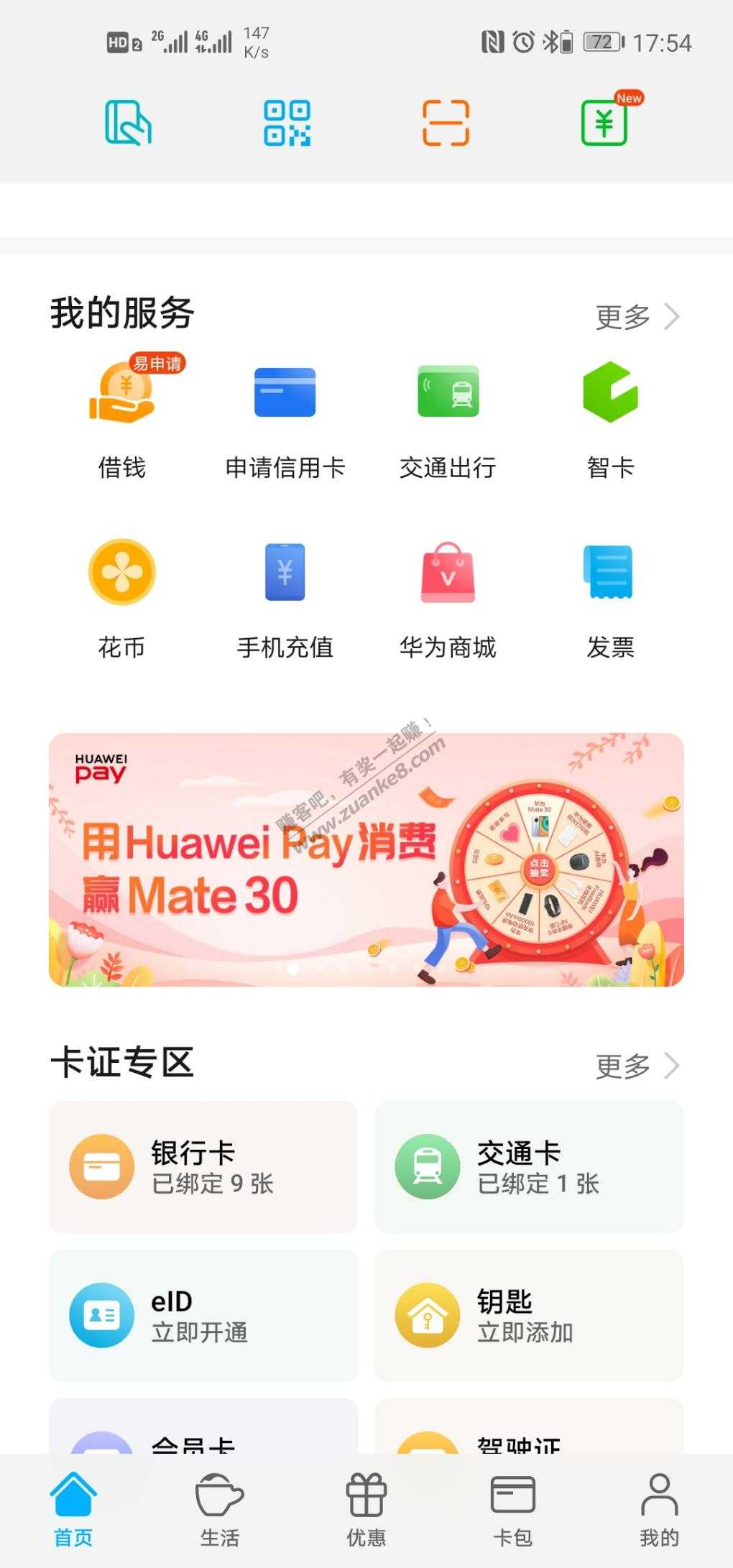The width and height of the screenshot is (733, 1568).
Task: Tap 更多 next to 卡证专区
Action: click(637, 1066)
